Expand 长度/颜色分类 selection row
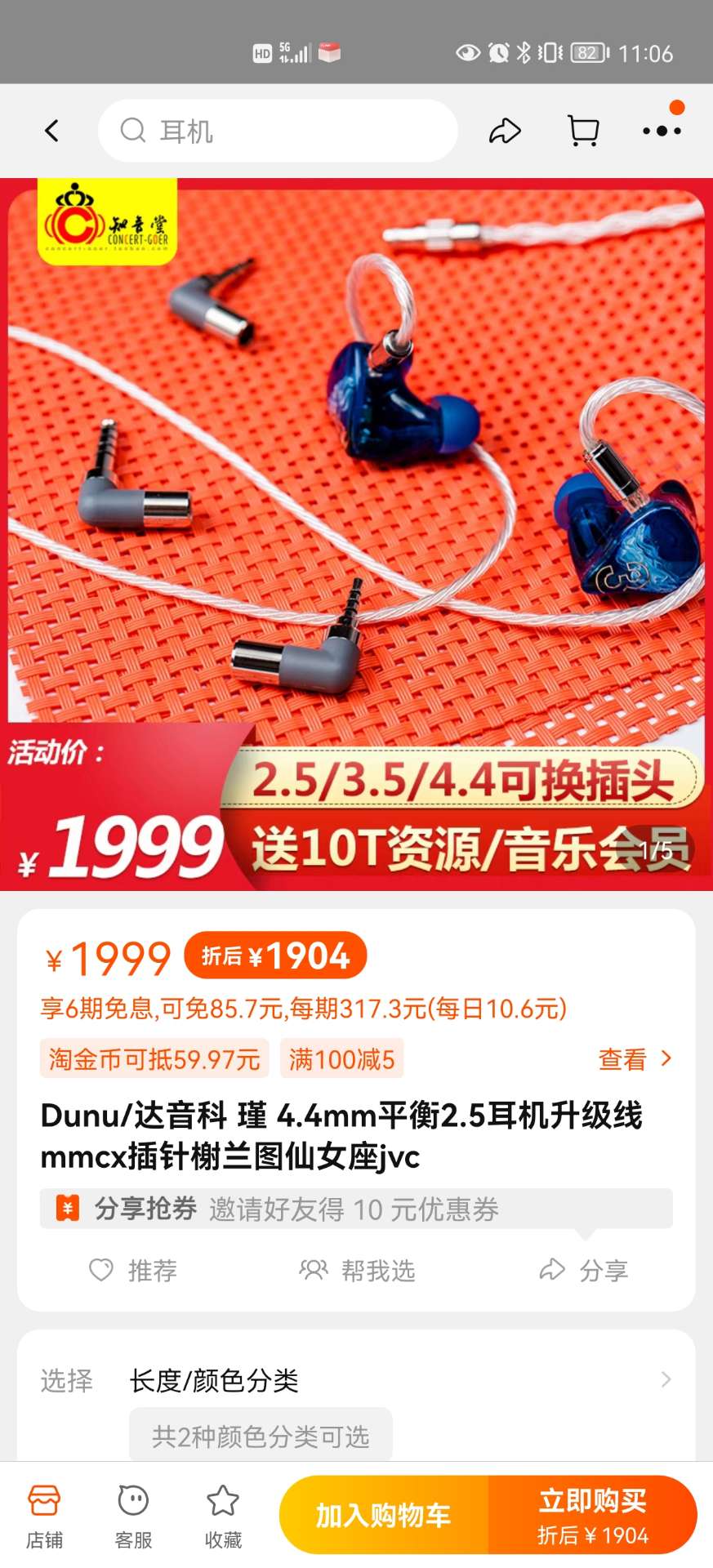The image size is (713, 1568). coord(356,1380)
